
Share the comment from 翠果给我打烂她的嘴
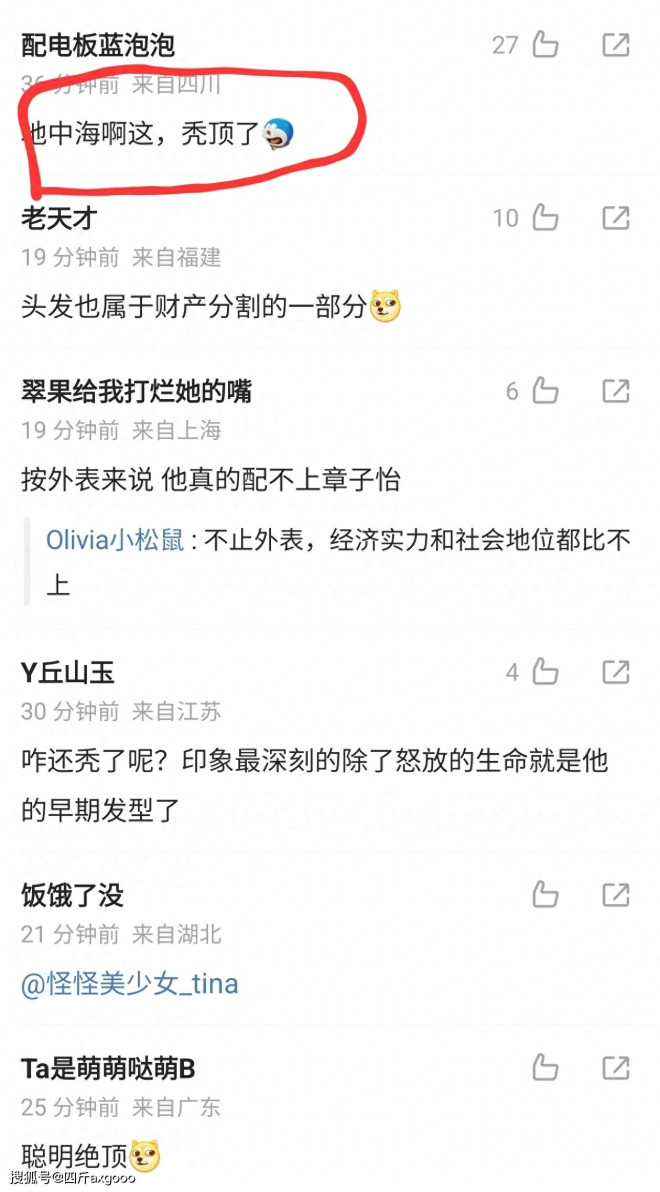616,391
